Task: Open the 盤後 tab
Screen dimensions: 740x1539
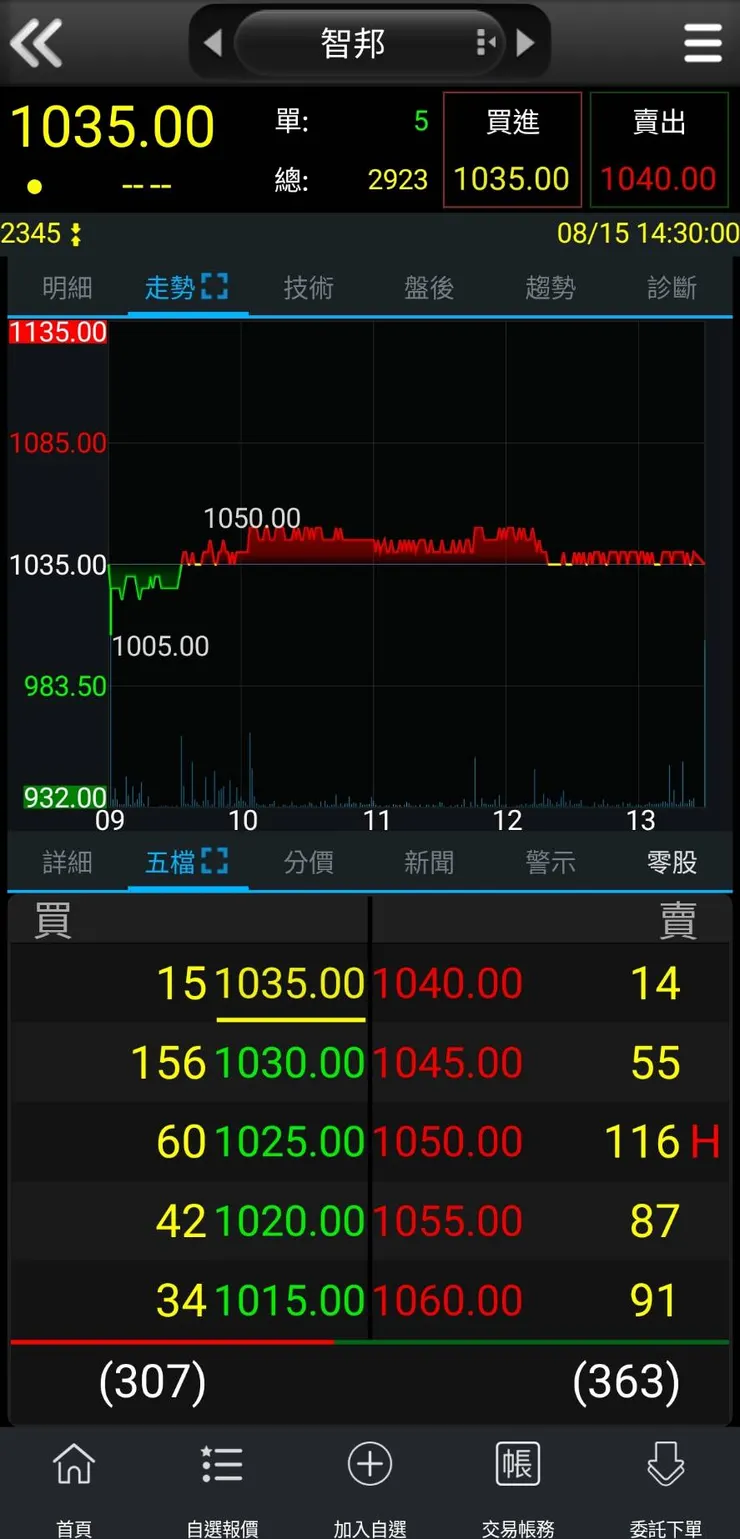Action: coord(429,288)
